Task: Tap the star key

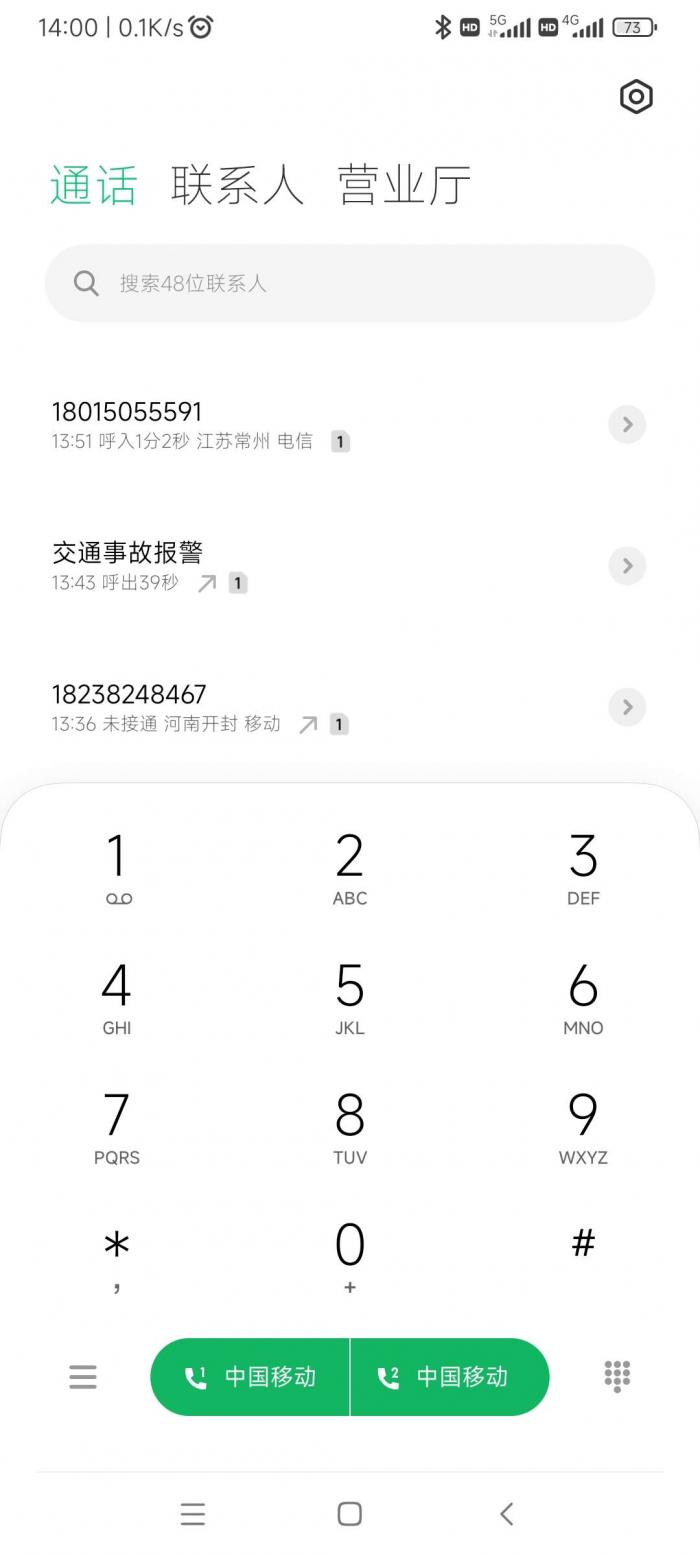Action: (117, 1257)
